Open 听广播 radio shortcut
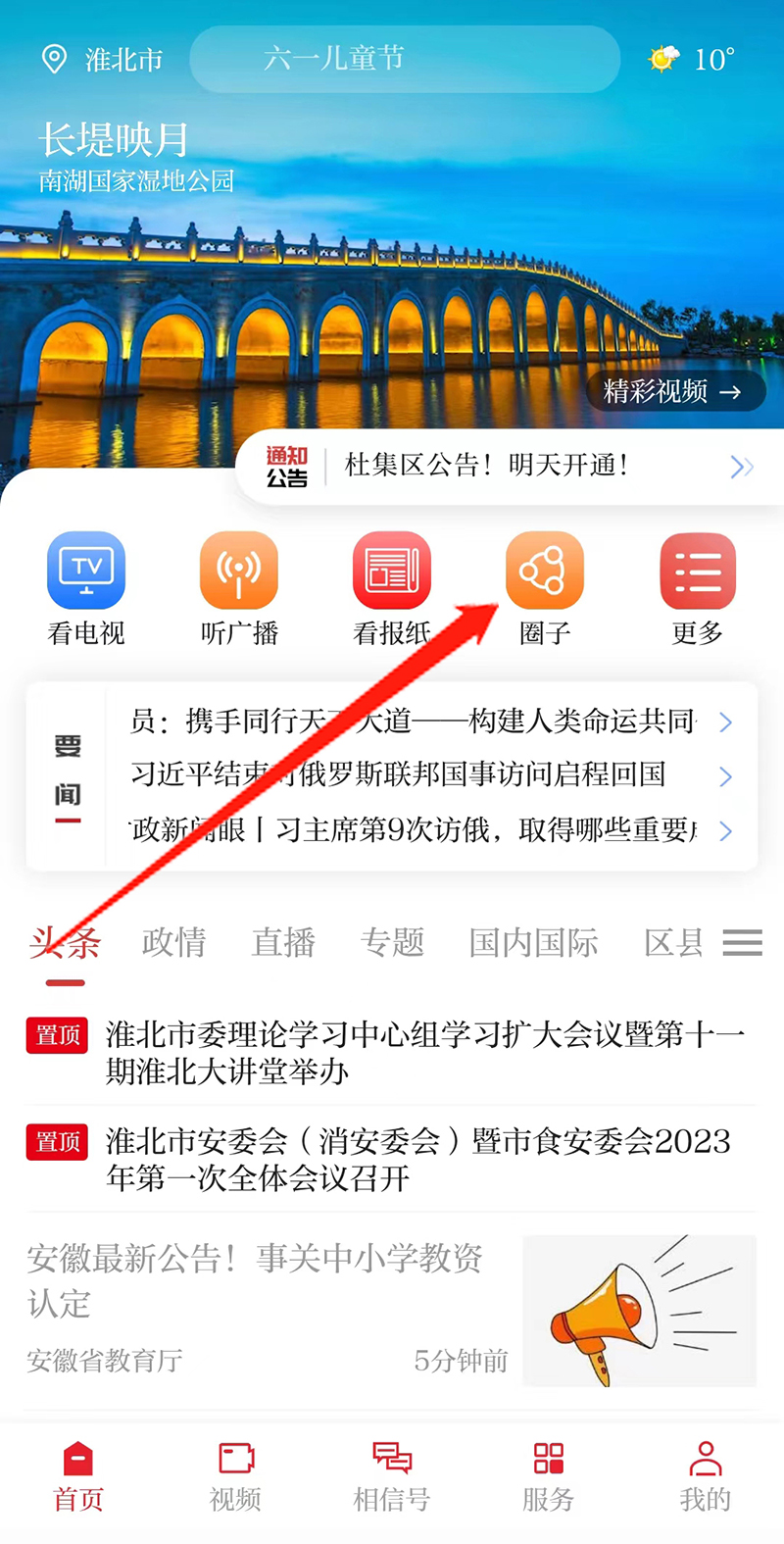This screenshot has height=1544, width=784. (239, 588)
